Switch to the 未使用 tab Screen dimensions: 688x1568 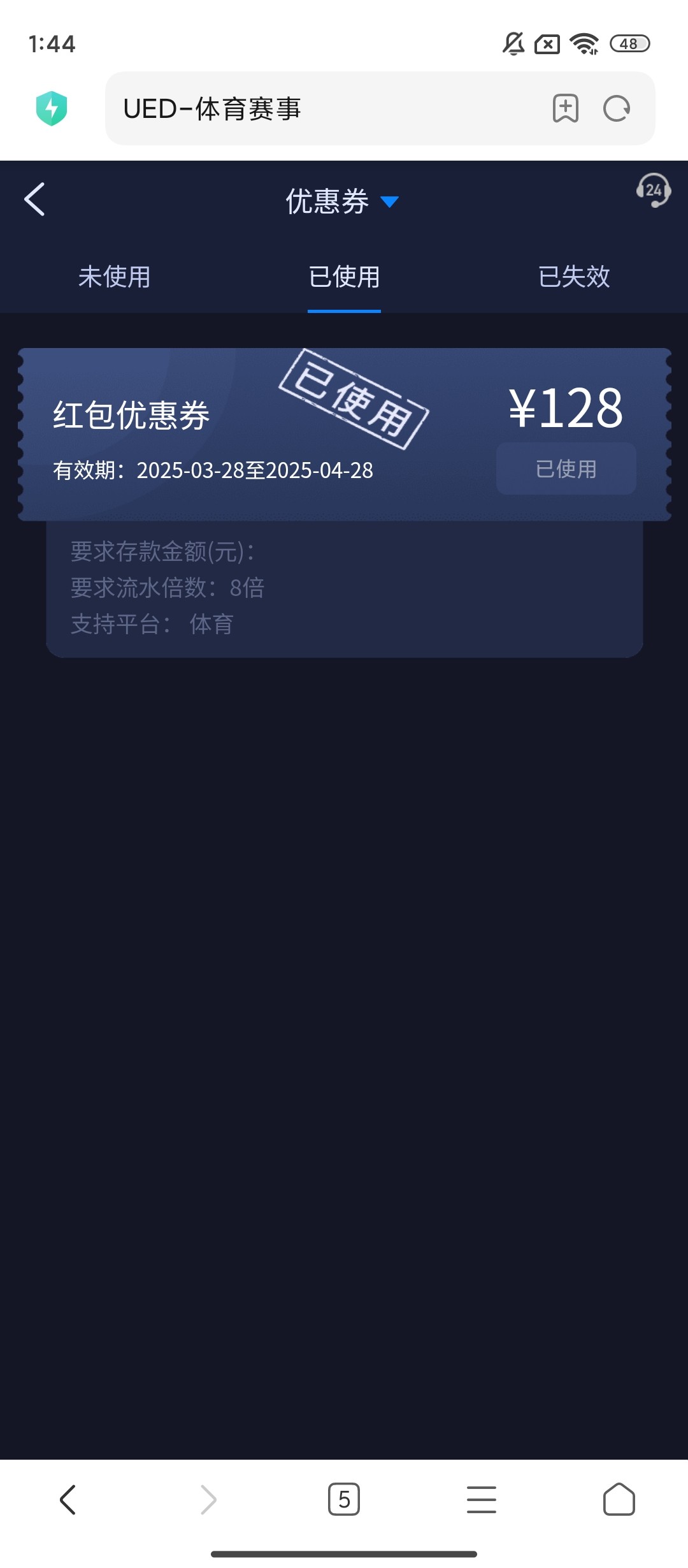point(114,277)
